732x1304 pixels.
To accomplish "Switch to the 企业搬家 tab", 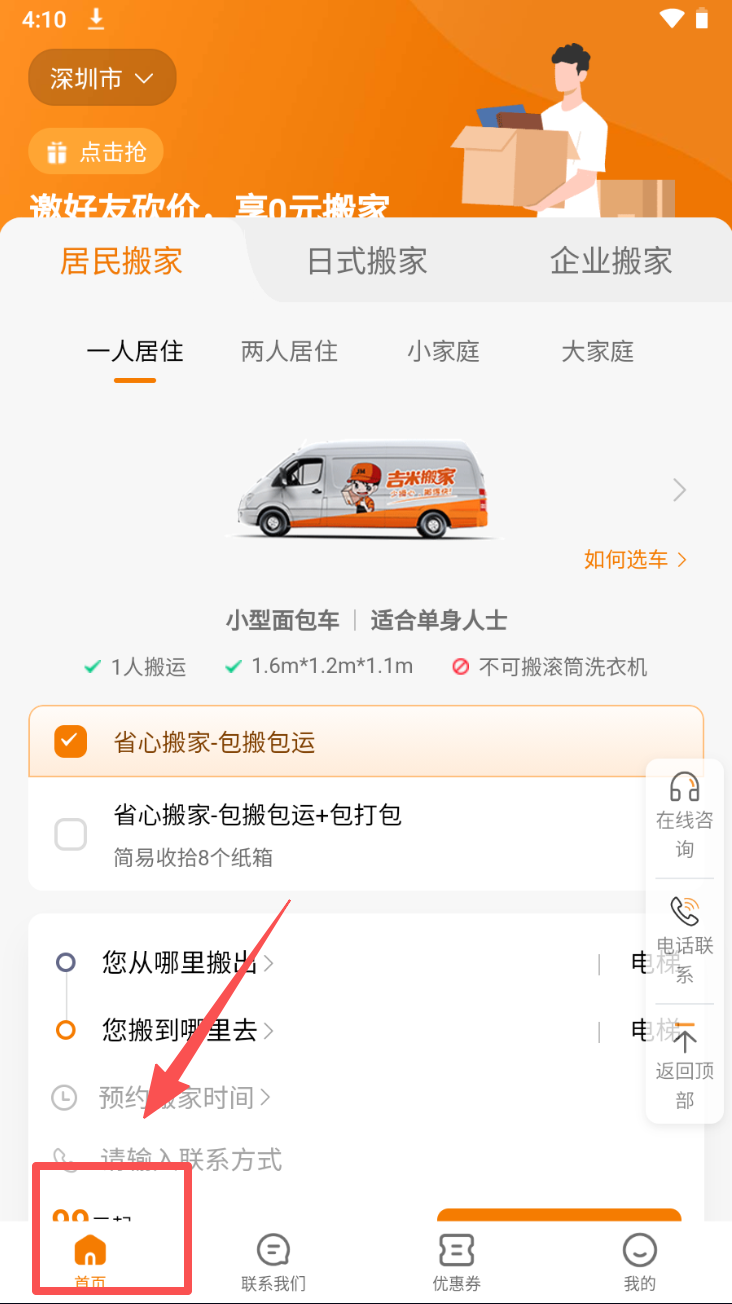I will tap(610, 262).
